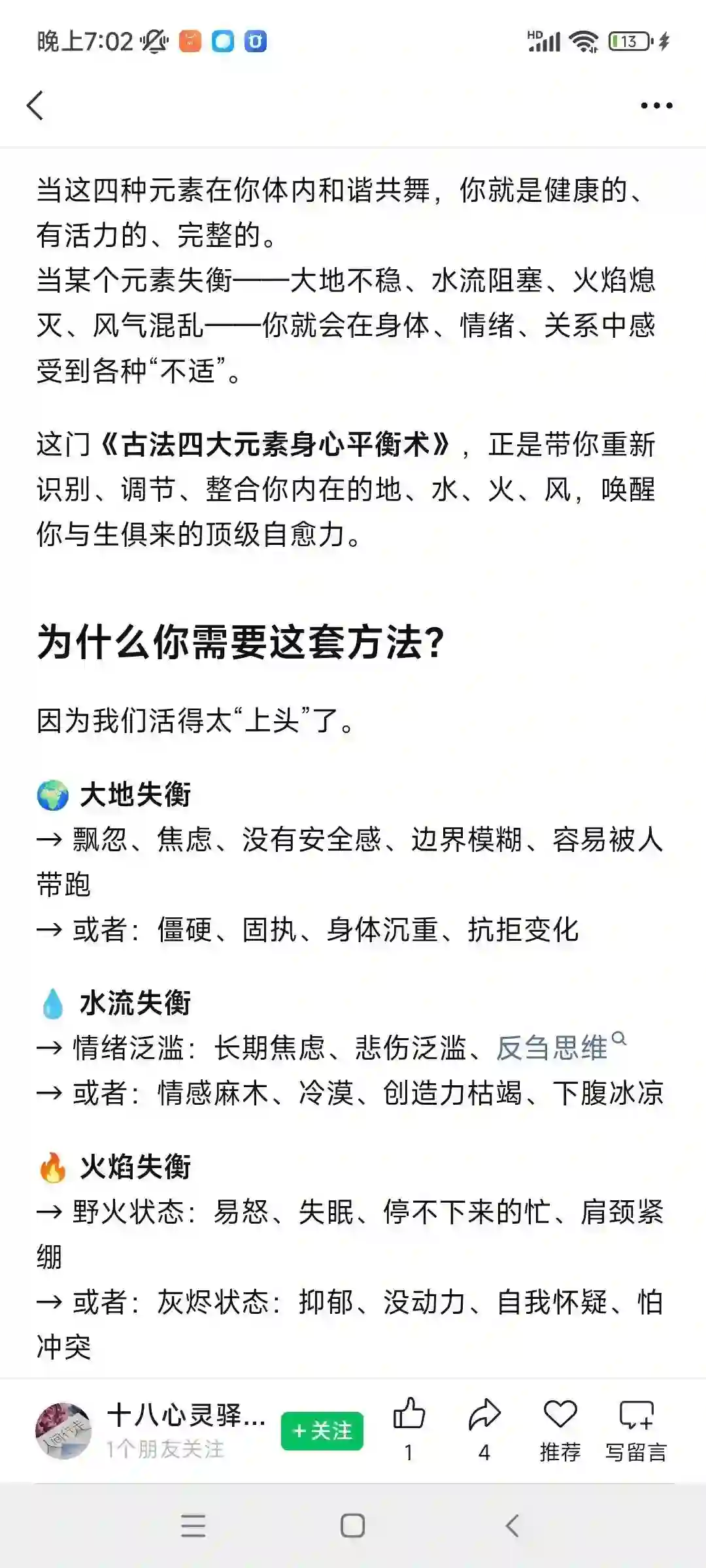
Task: Go back using the top-left arrow
Action: point(35,105)
